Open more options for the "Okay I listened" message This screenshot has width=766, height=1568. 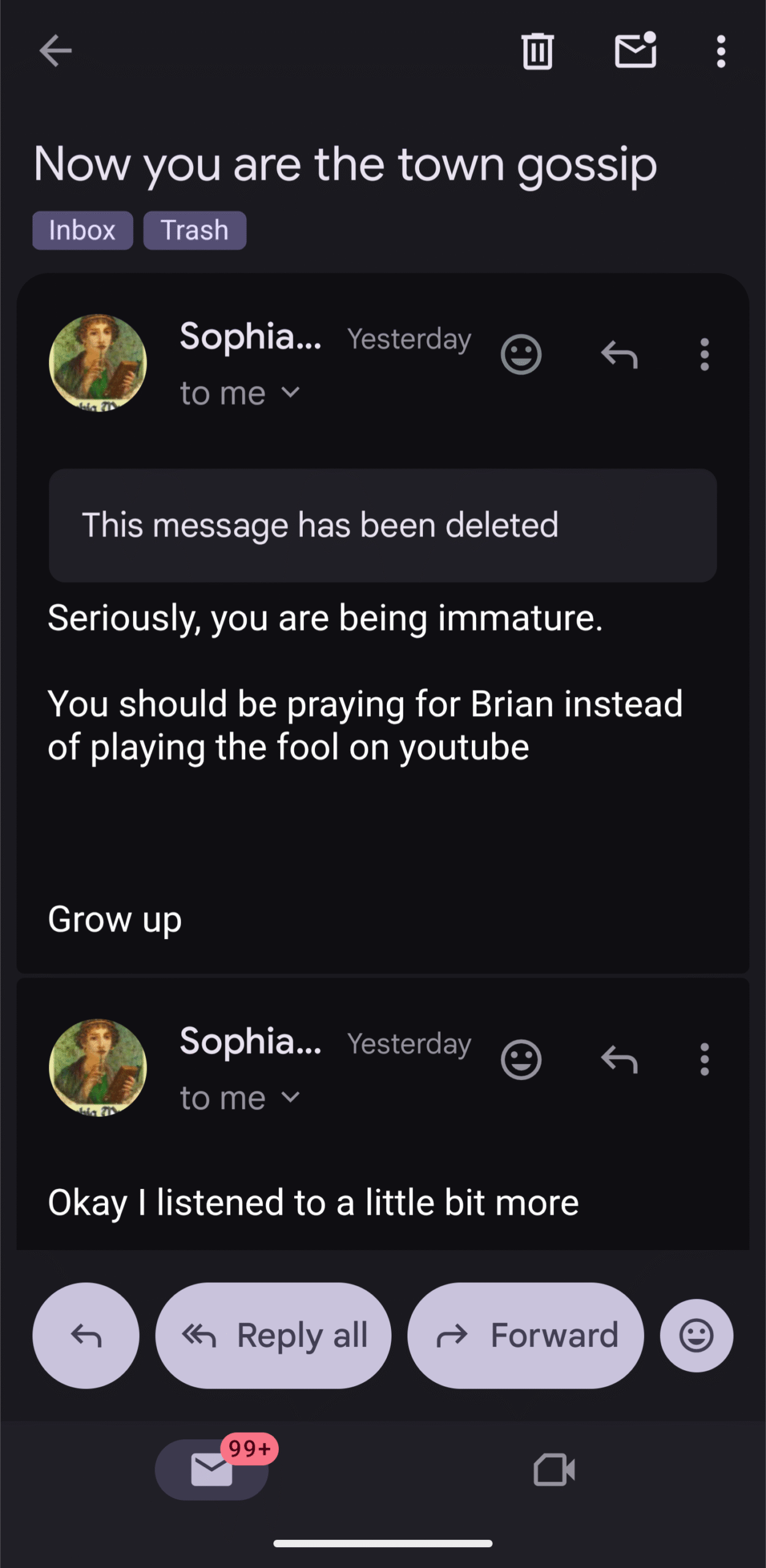(x=705, y=1059)
